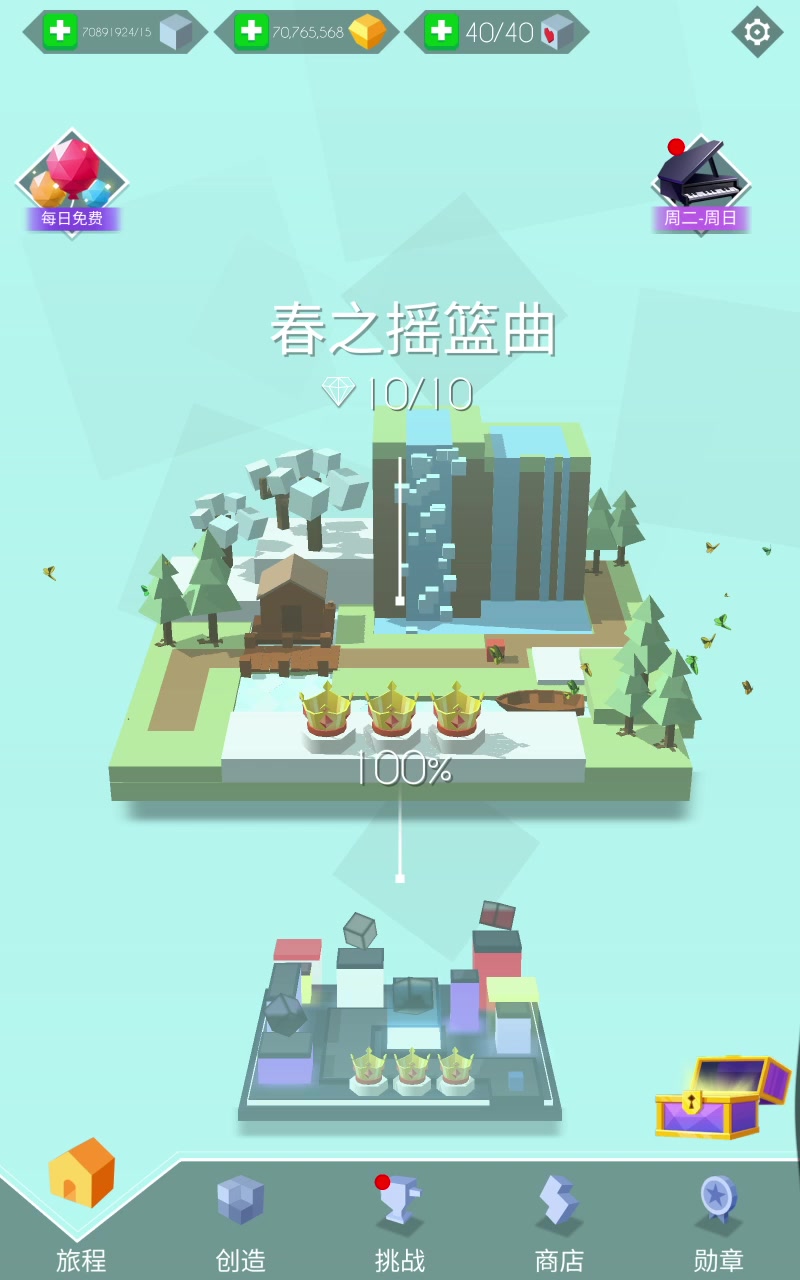This screenshot has width=800, height=1280.
Task: Open the purple treasure chest
Action: point(722,1097)
